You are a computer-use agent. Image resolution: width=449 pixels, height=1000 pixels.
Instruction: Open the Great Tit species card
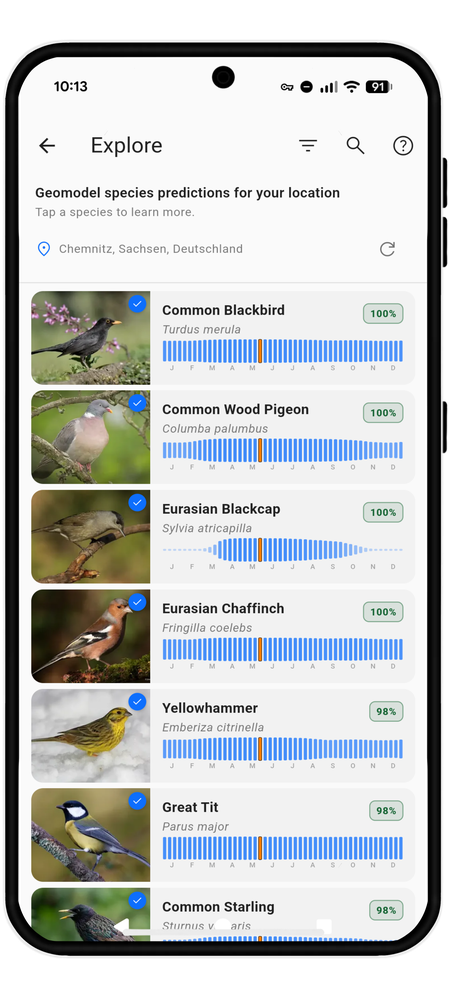[x=223, y=835]
